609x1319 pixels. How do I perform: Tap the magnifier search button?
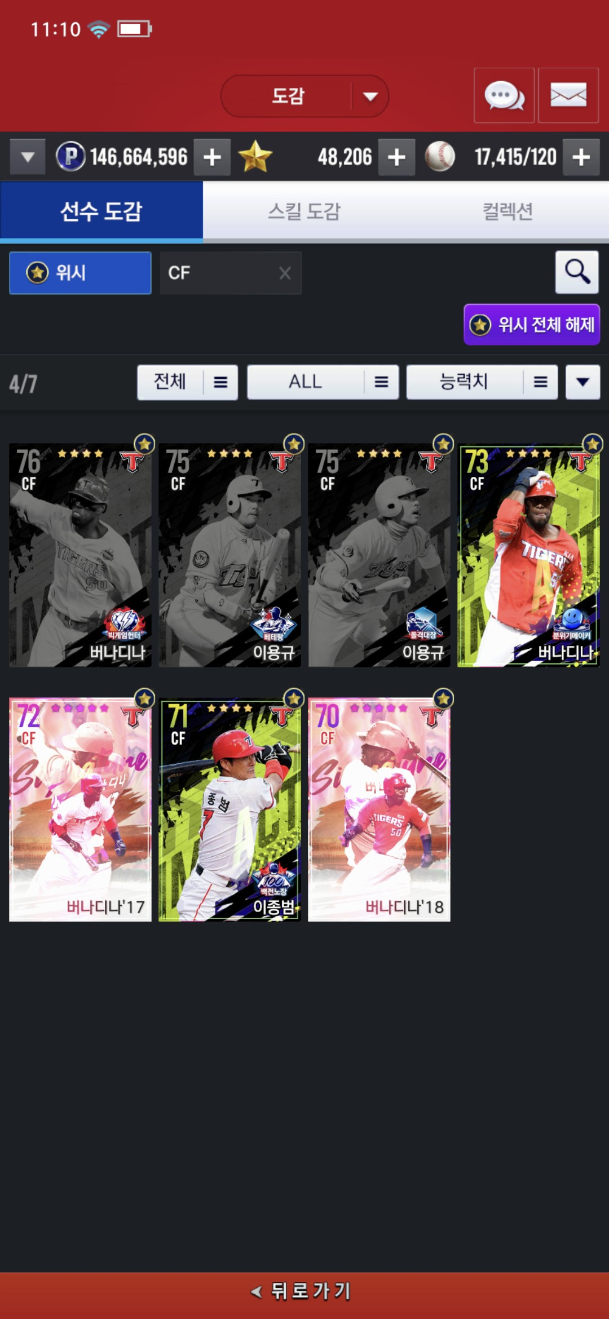point(577,271)
